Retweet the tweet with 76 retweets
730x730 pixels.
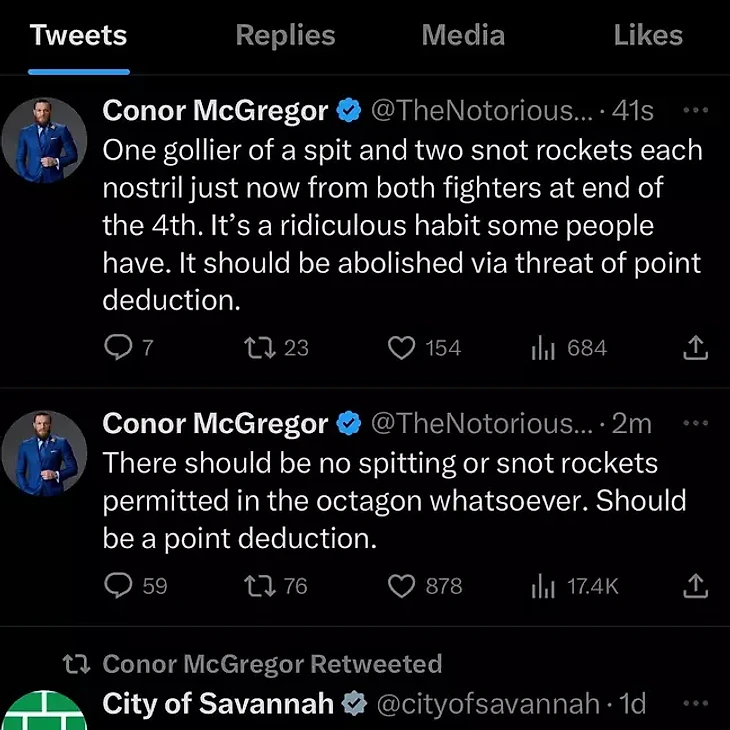pos(258,585)
